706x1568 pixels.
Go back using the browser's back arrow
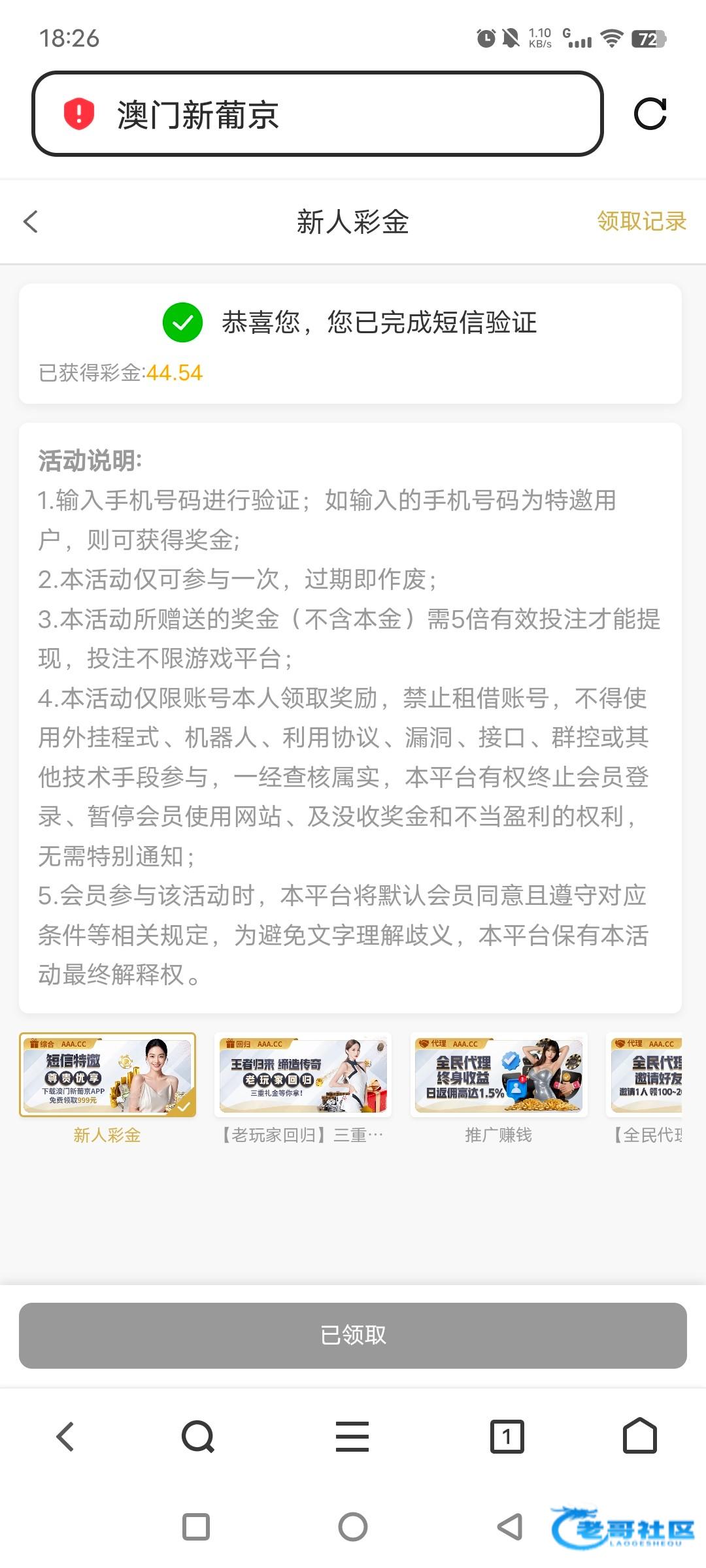point(65,1437)
